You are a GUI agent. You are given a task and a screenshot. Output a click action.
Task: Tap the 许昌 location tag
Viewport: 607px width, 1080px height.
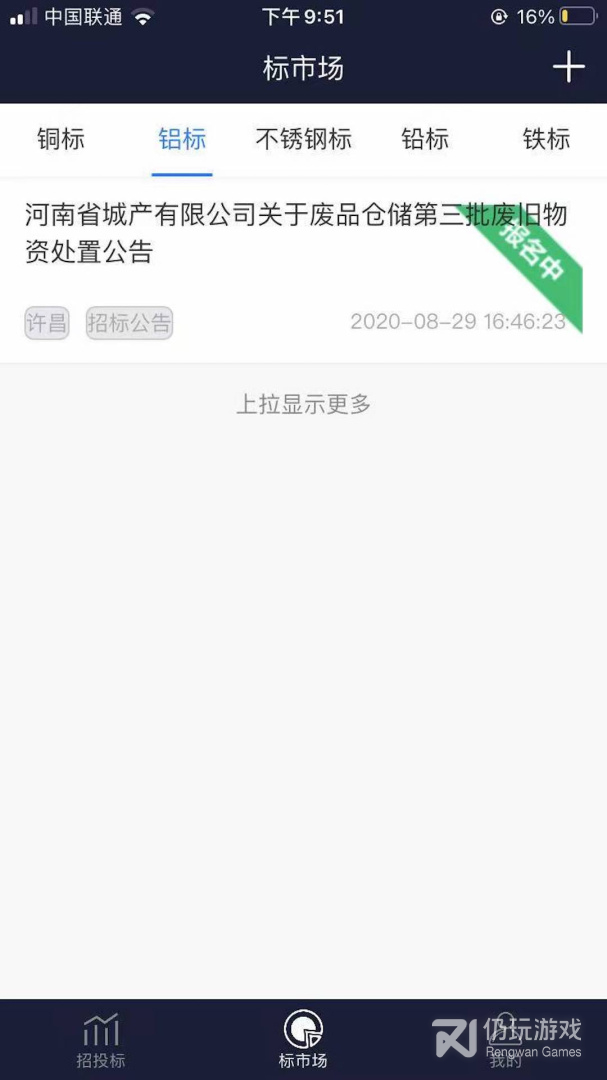tap(47, 323)
